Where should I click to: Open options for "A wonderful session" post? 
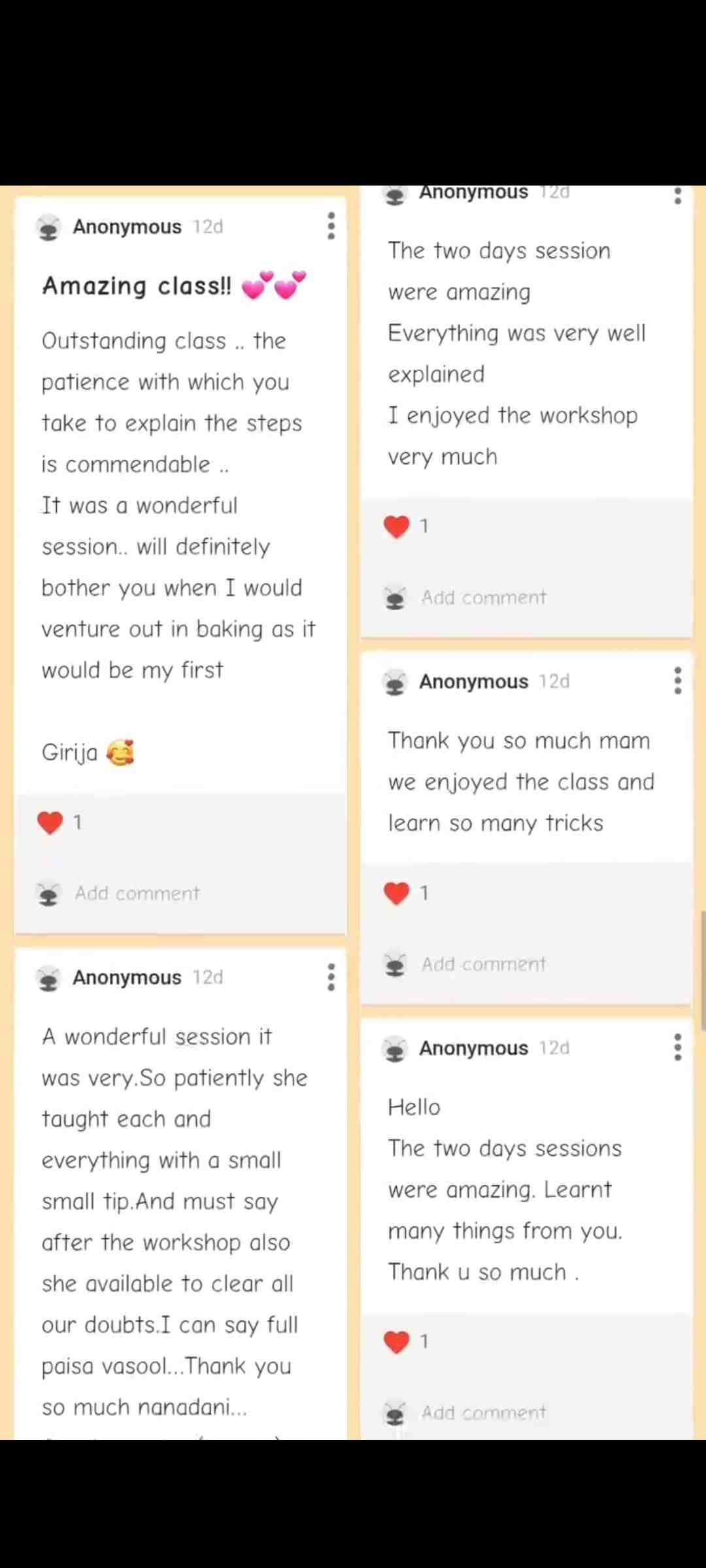[331, 977]
